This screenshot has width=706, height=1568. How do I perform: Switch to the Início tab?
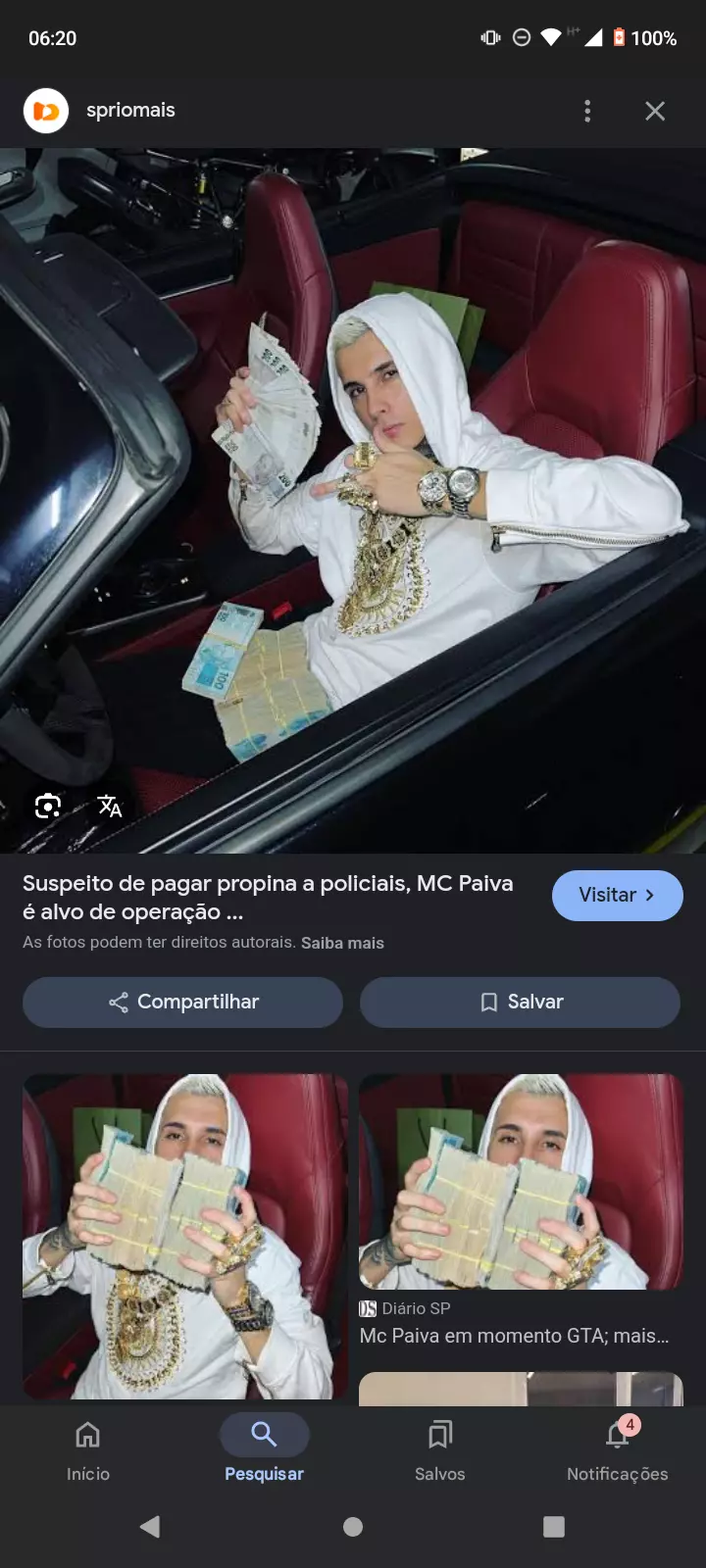tap(88, 1450)
